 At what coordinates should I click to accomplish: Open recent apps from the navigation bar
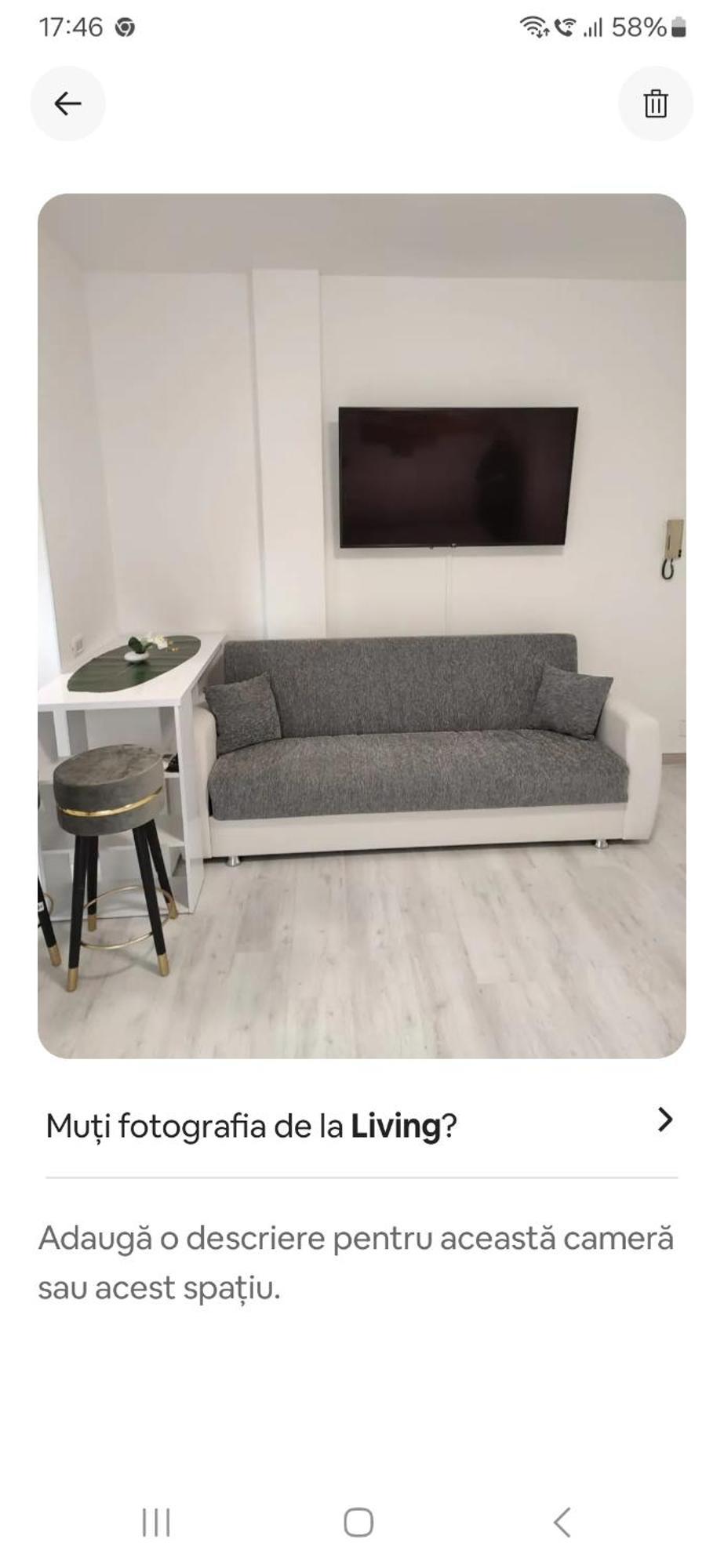coord(156,1523)
